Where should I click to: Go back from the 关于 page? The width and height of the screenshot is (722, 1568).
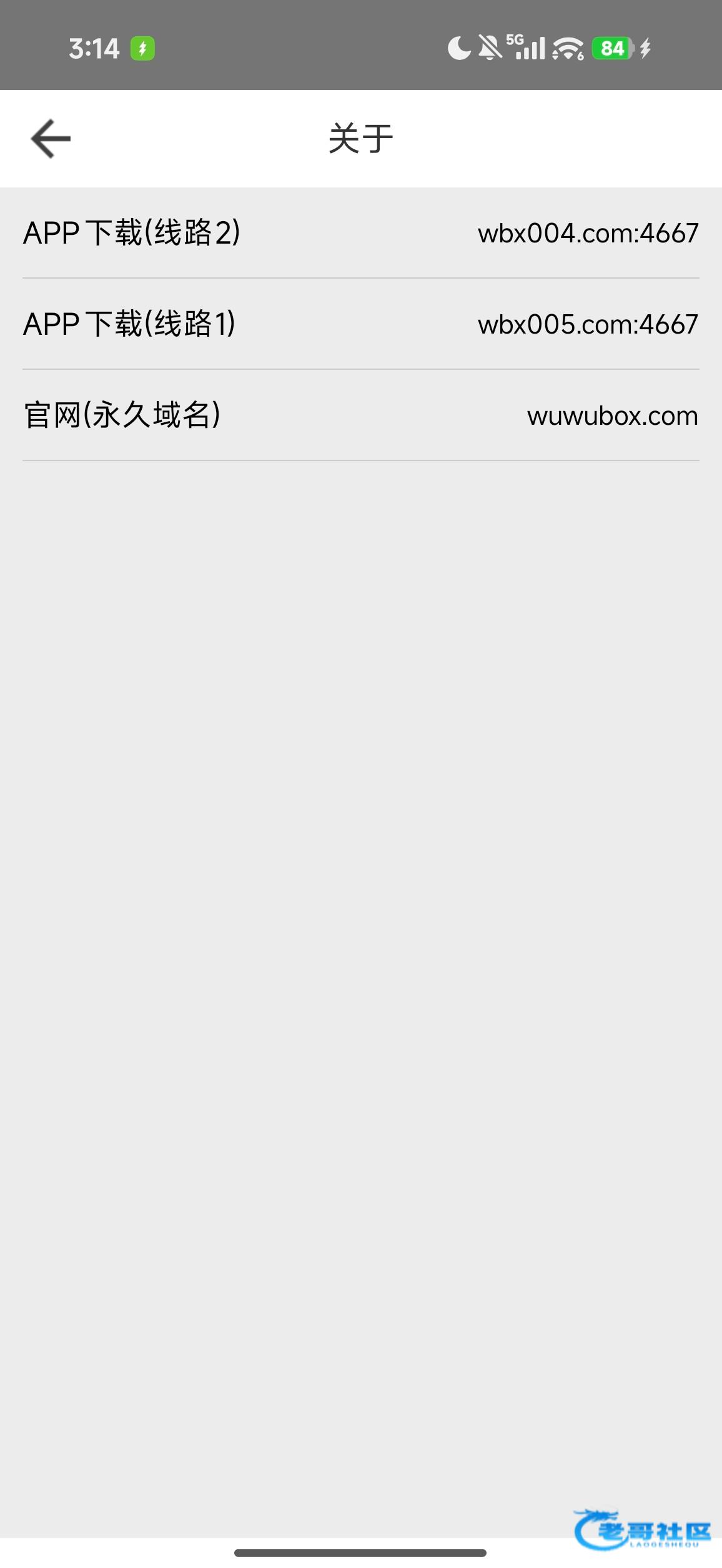coord(51,139)
